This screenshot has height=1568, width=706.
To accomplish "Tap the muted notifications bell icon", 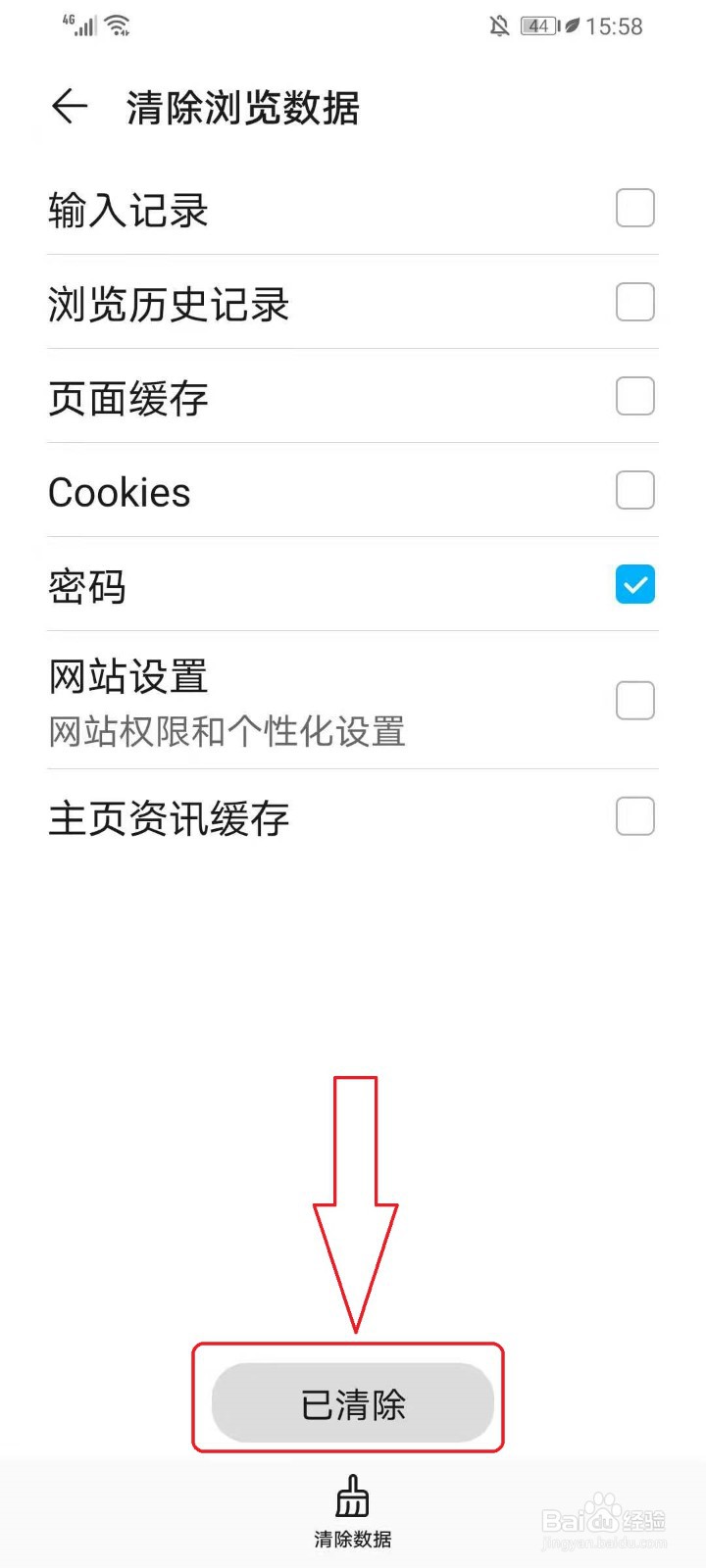I will [x=498, y=26].
